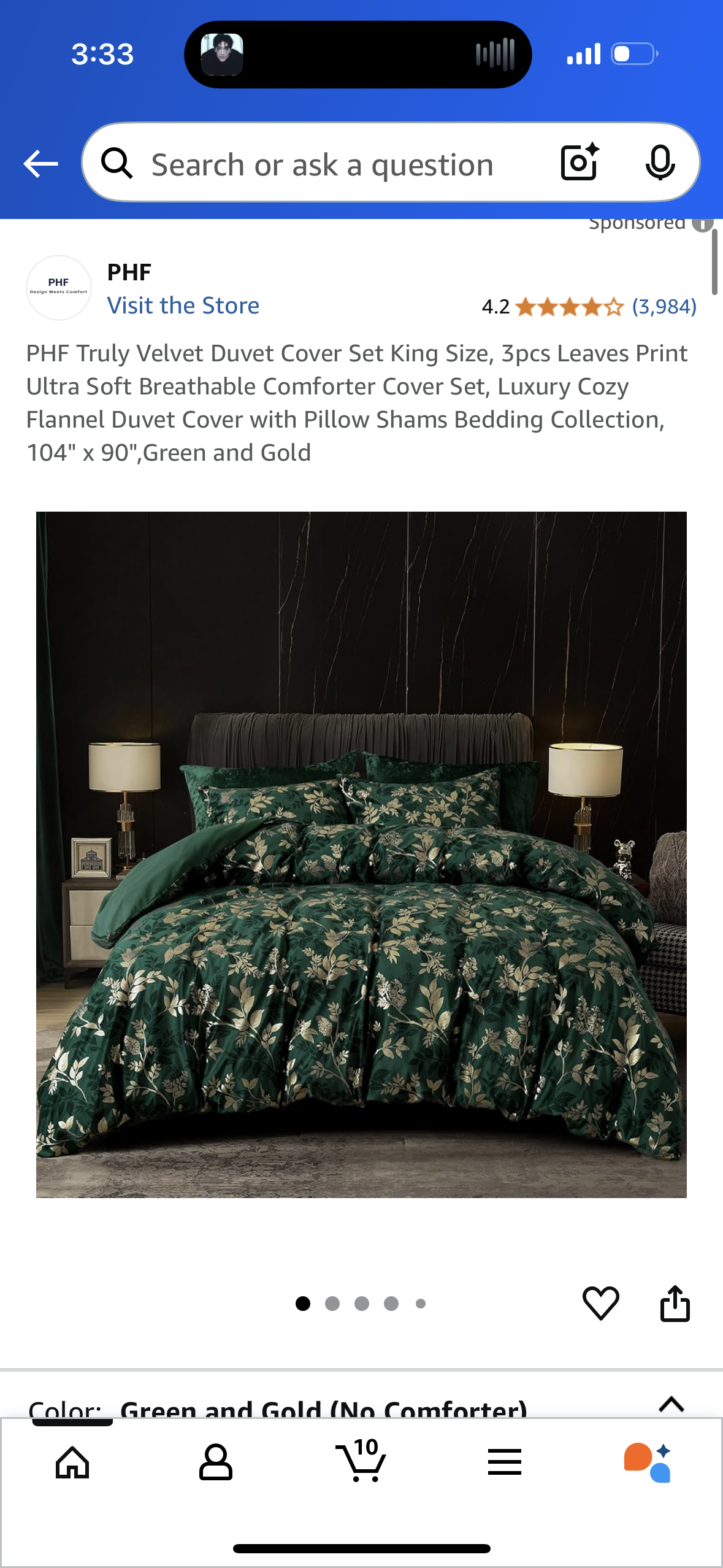
Task: Start voice search with microphone
Action: [660, 163]
